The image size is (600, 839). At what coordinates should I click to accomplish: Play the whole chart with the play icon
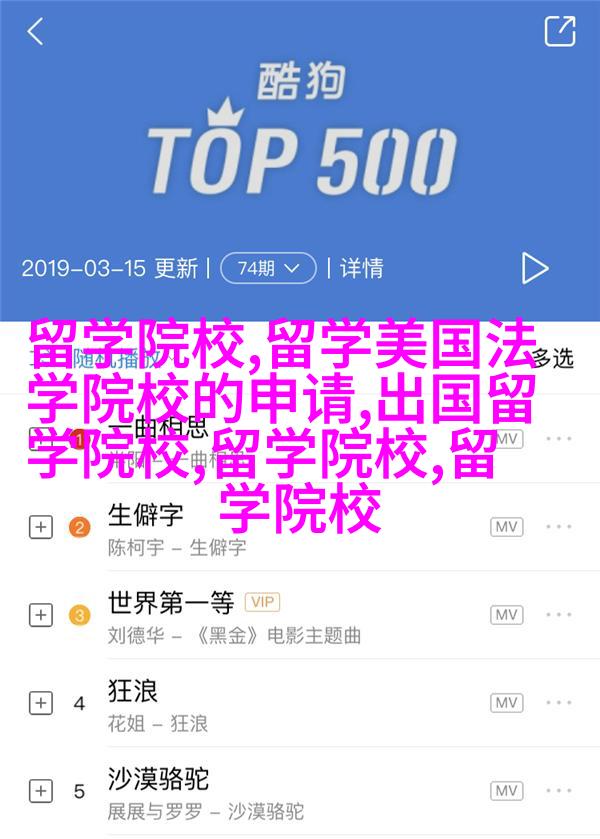[535, 268]
